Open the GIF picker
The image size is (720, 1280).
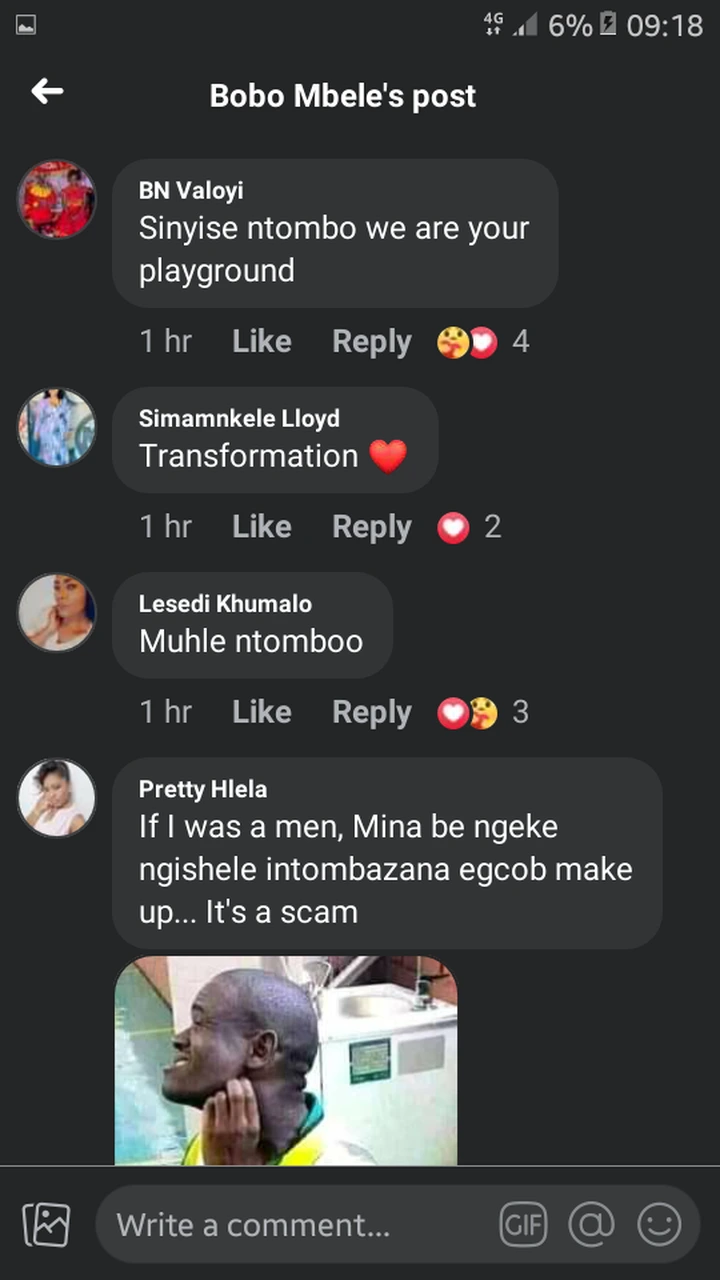pos(523,1224)
